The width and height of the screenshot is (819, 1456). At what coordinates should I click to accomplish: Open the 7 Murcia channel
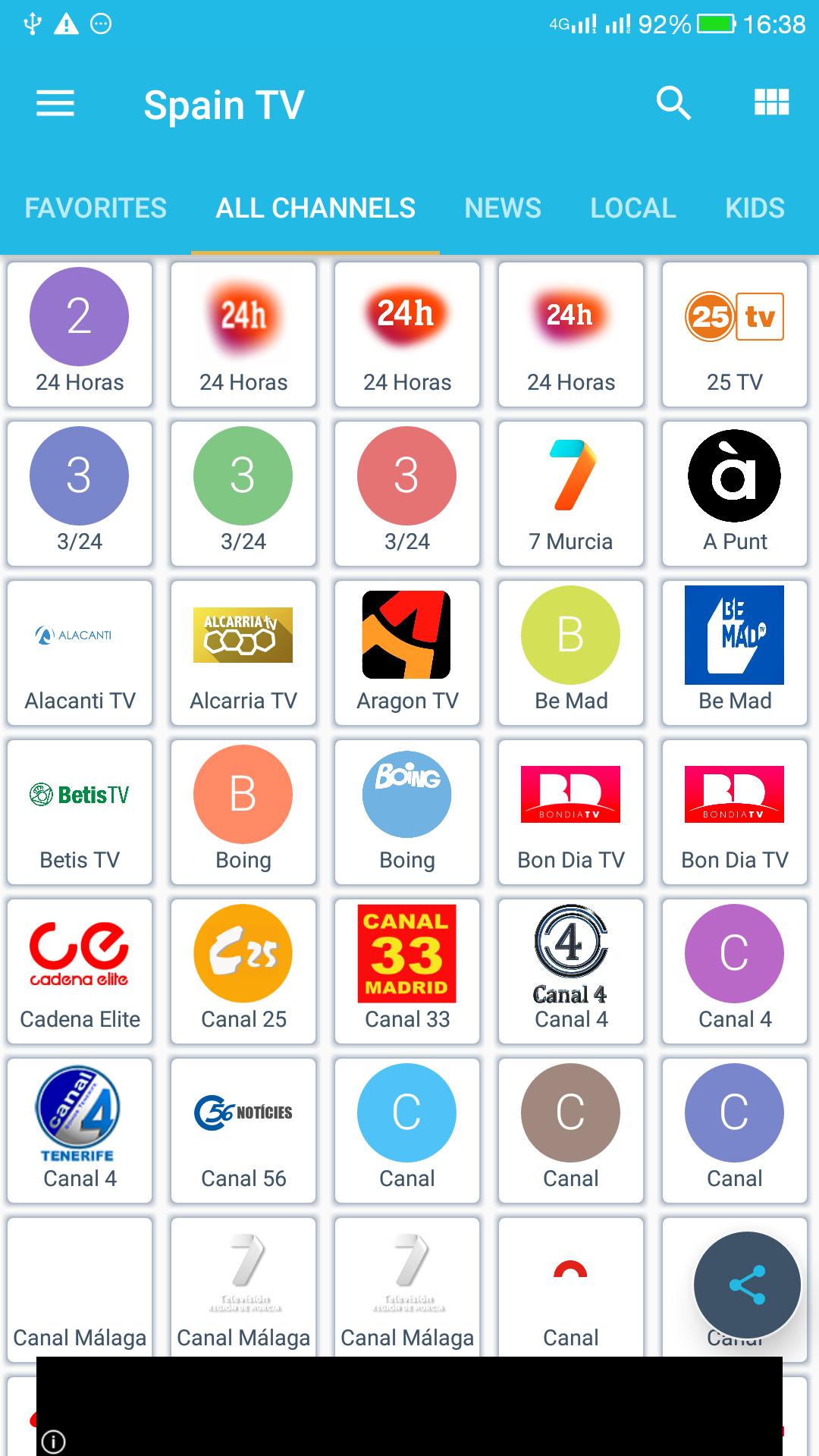(571, 494)
